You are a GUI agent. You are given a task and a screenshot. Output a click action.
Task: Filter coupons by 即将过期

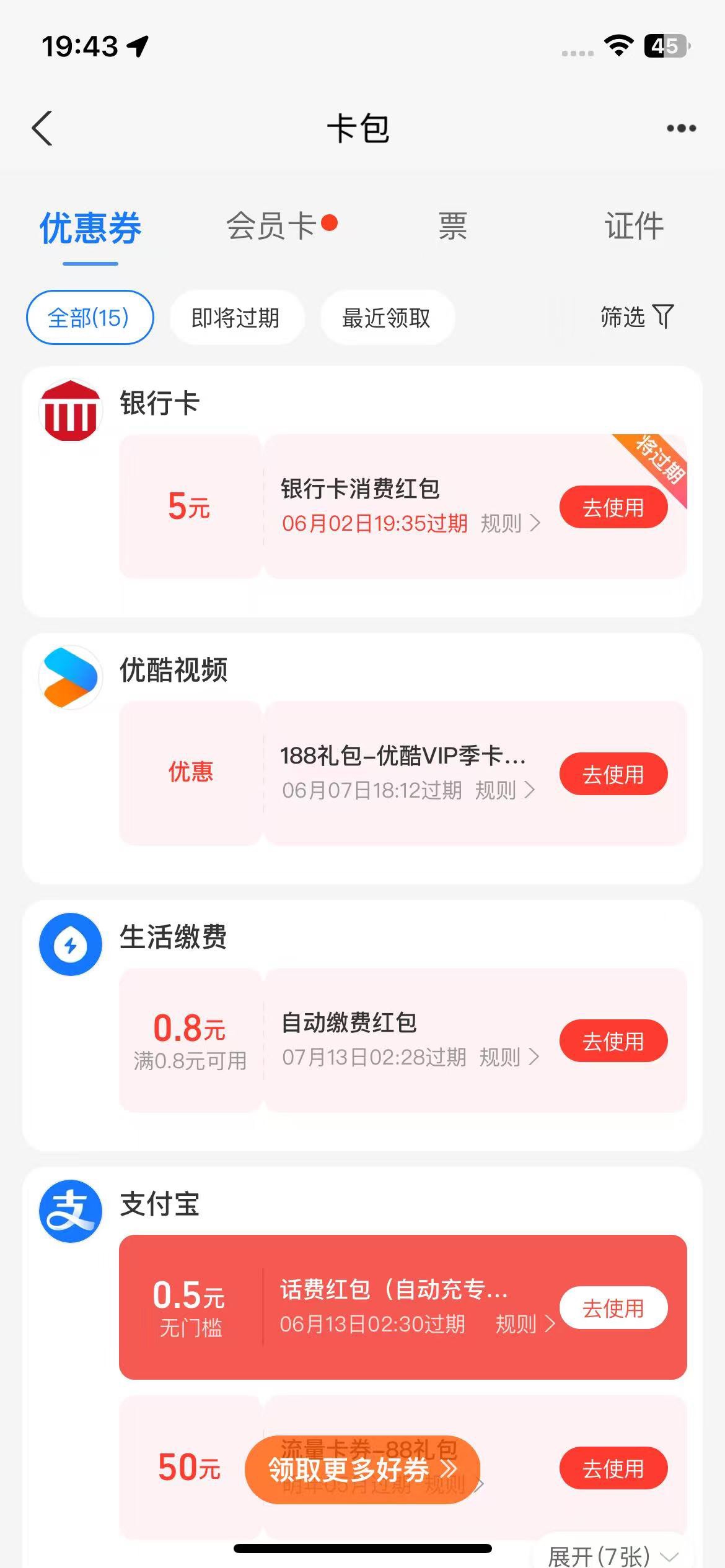[236, 317]
